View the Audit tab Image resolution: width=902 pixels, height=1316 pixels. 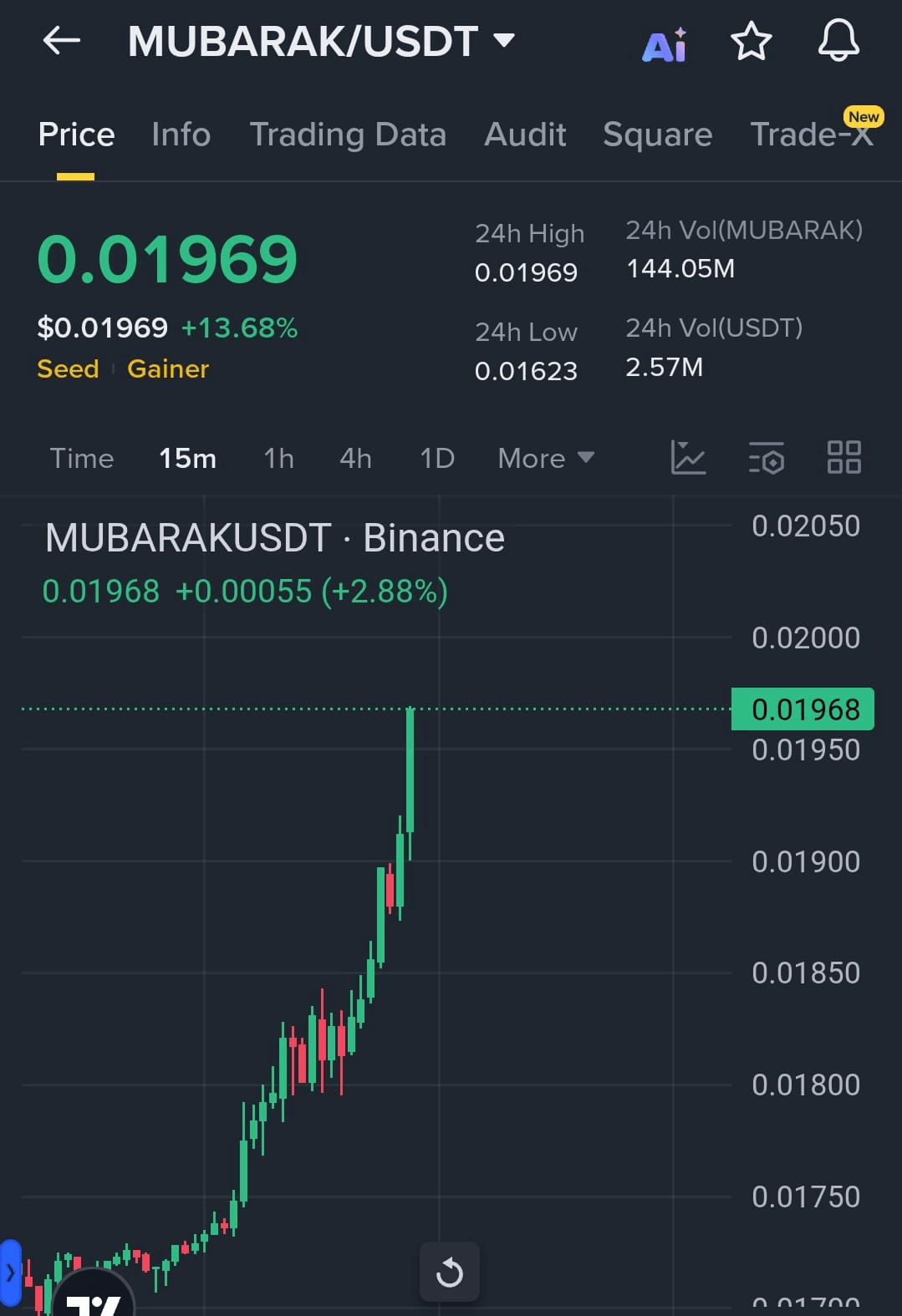(525, 135)
